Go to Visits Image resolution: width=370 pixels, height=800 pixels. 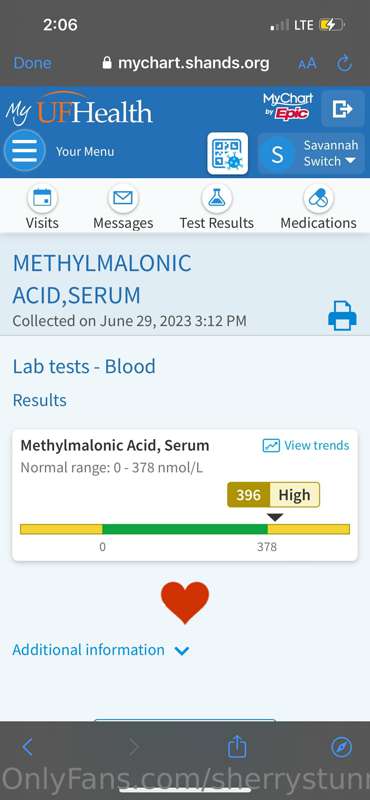tap(42, 208)
